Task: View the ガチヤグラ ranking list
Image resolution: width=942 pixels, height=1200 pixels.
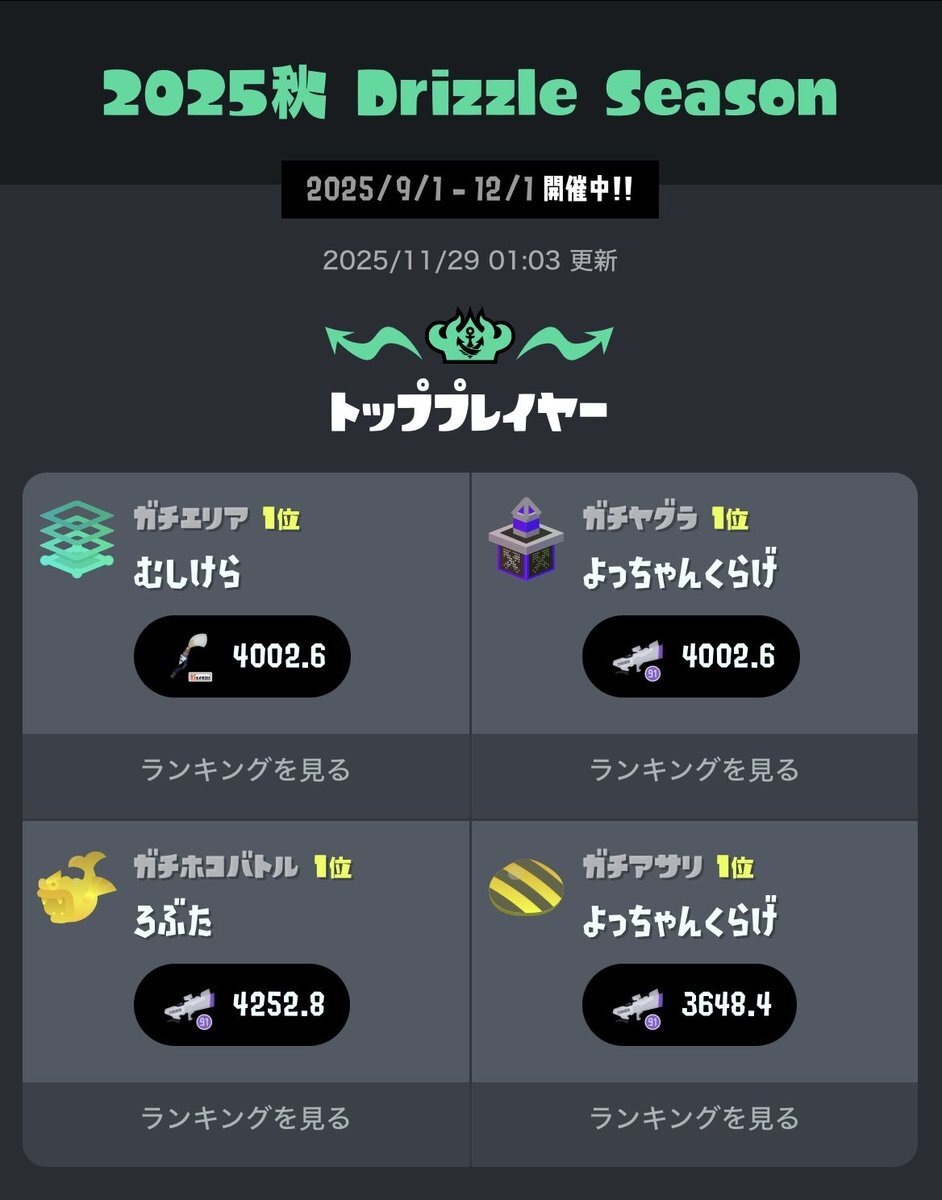Action: pyautogui.click(x=694, y=770)
